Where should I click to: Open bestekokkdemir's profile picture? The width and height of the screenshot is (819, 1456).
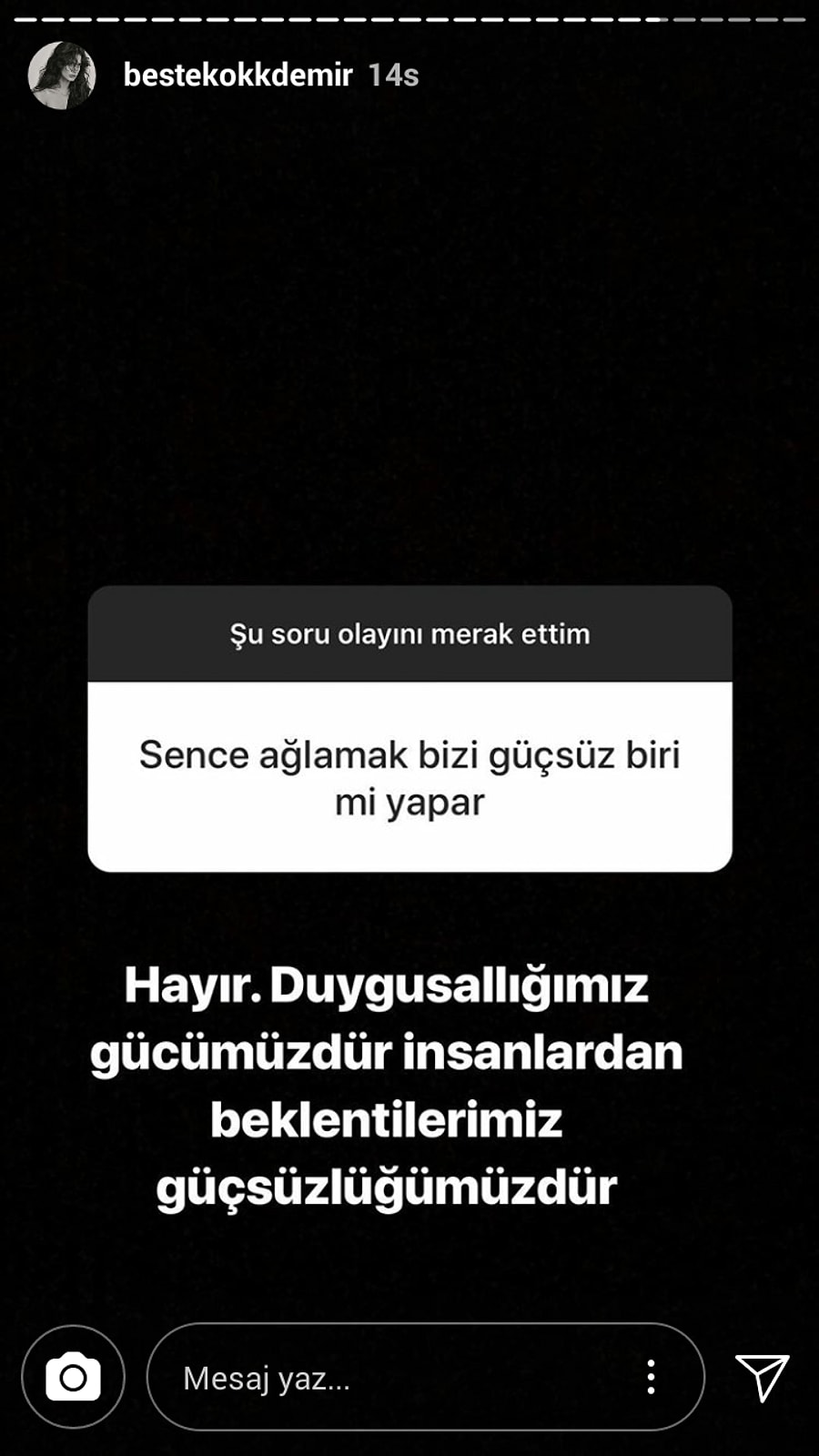click(62, 76)
